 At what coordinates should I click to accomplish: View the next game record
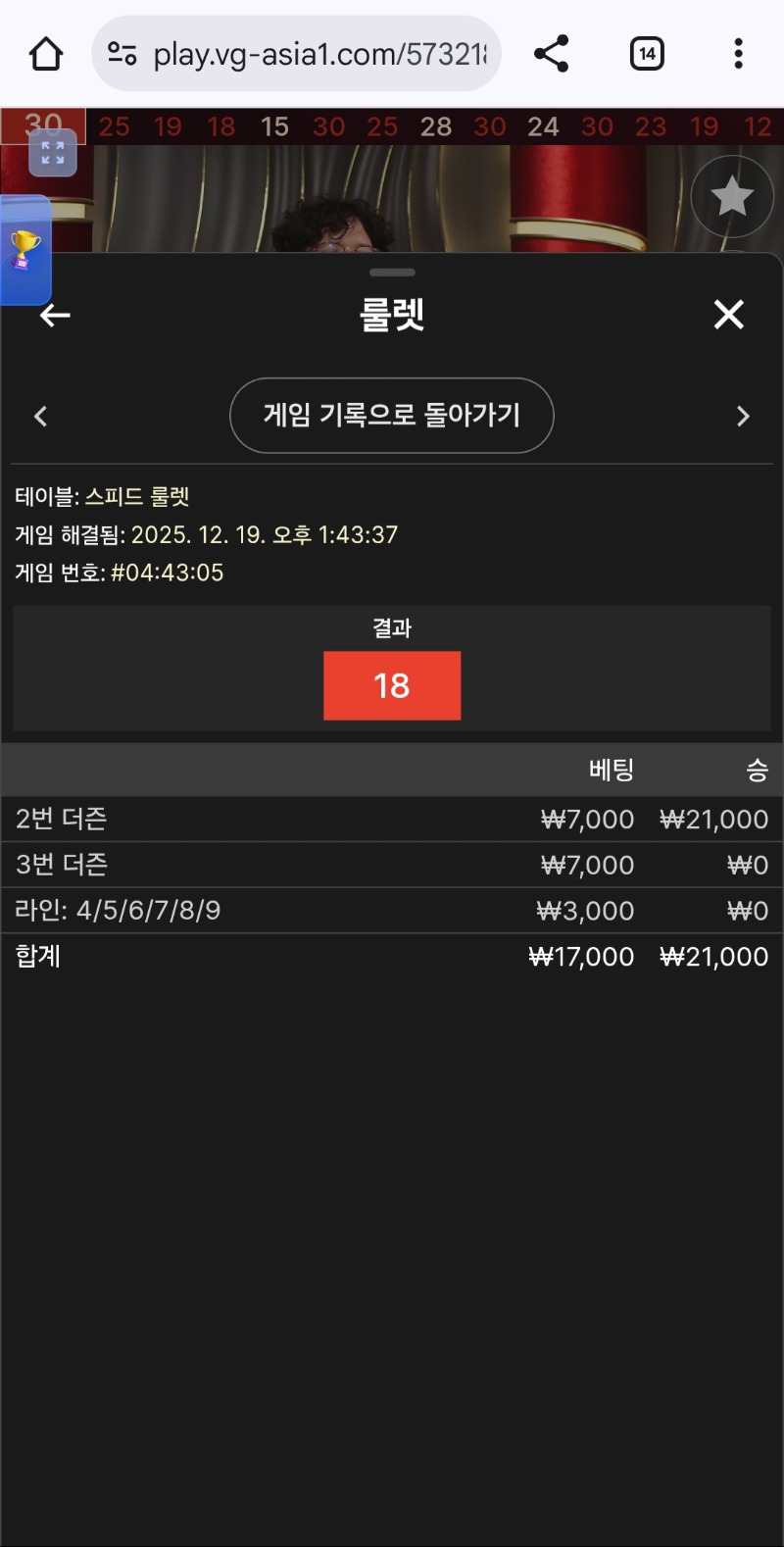(x=743, y=417)
